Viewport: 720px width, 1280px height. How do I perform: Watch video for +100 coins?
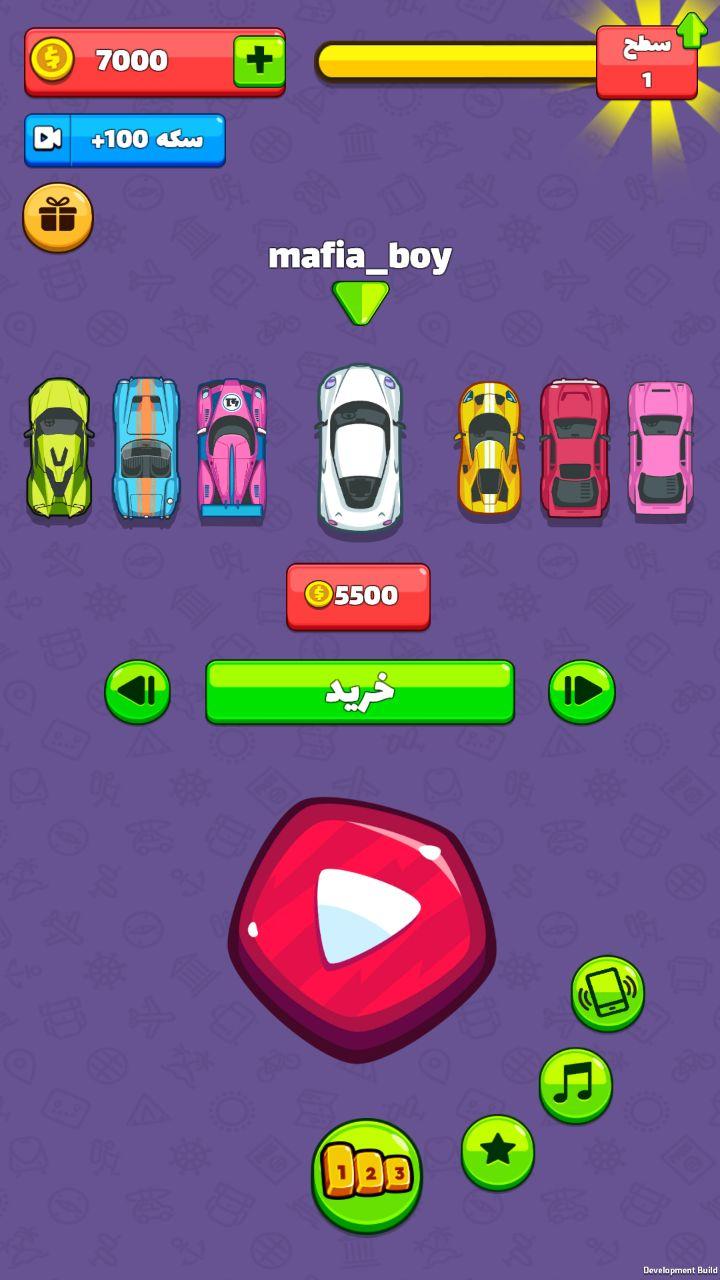[x=125, y=140]
